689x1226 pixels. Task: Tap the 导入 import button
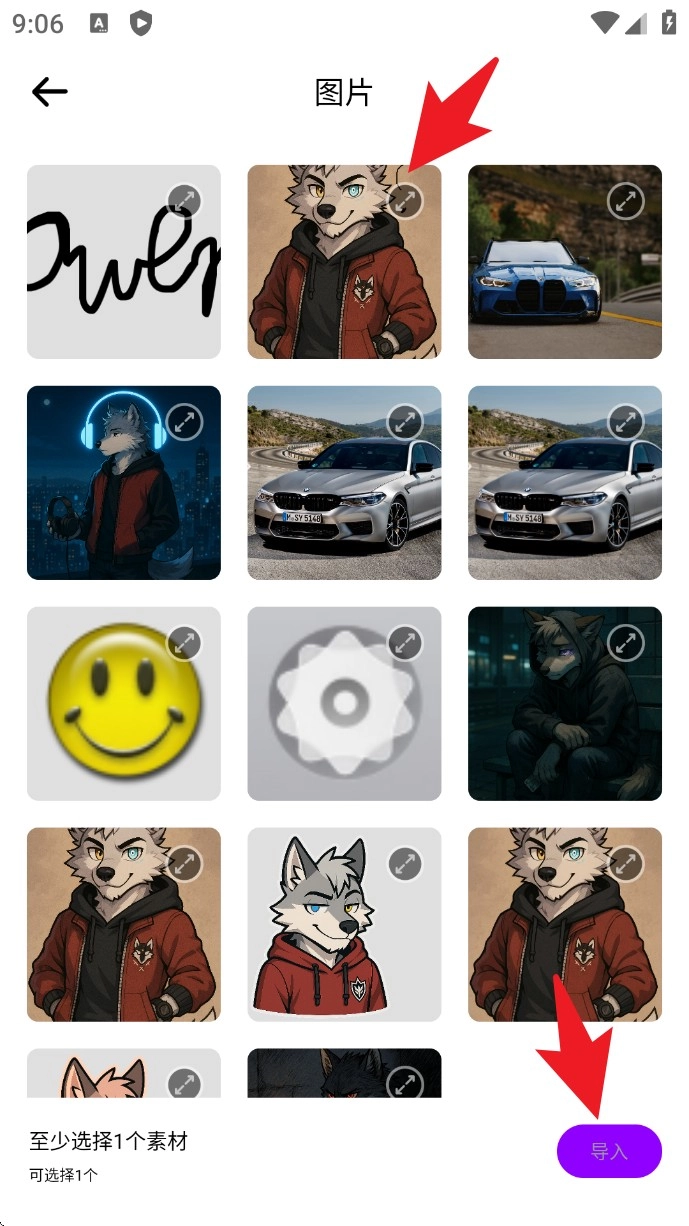(609, 1151)
